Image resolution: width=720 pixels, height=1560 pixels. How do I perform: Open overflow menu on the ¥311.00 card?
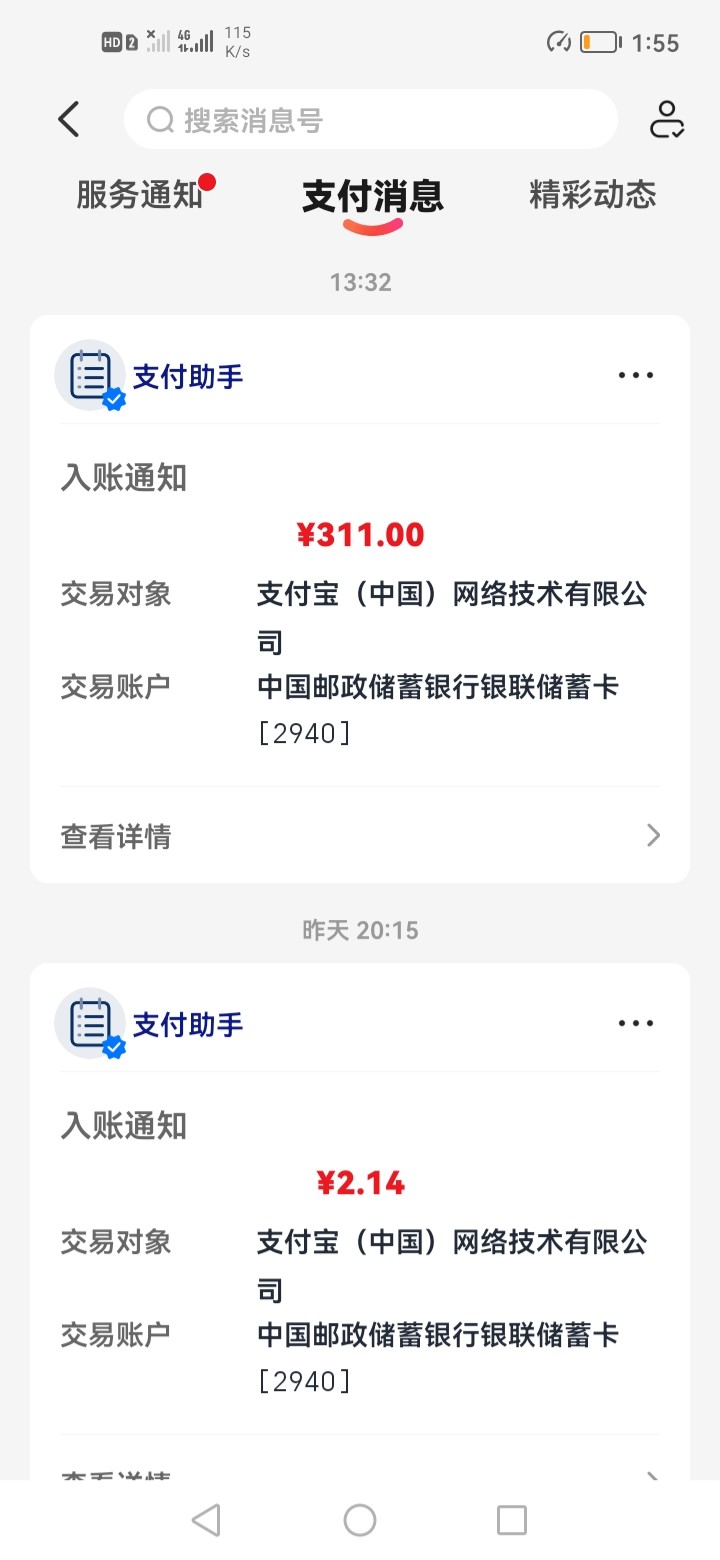coord(636,376)
